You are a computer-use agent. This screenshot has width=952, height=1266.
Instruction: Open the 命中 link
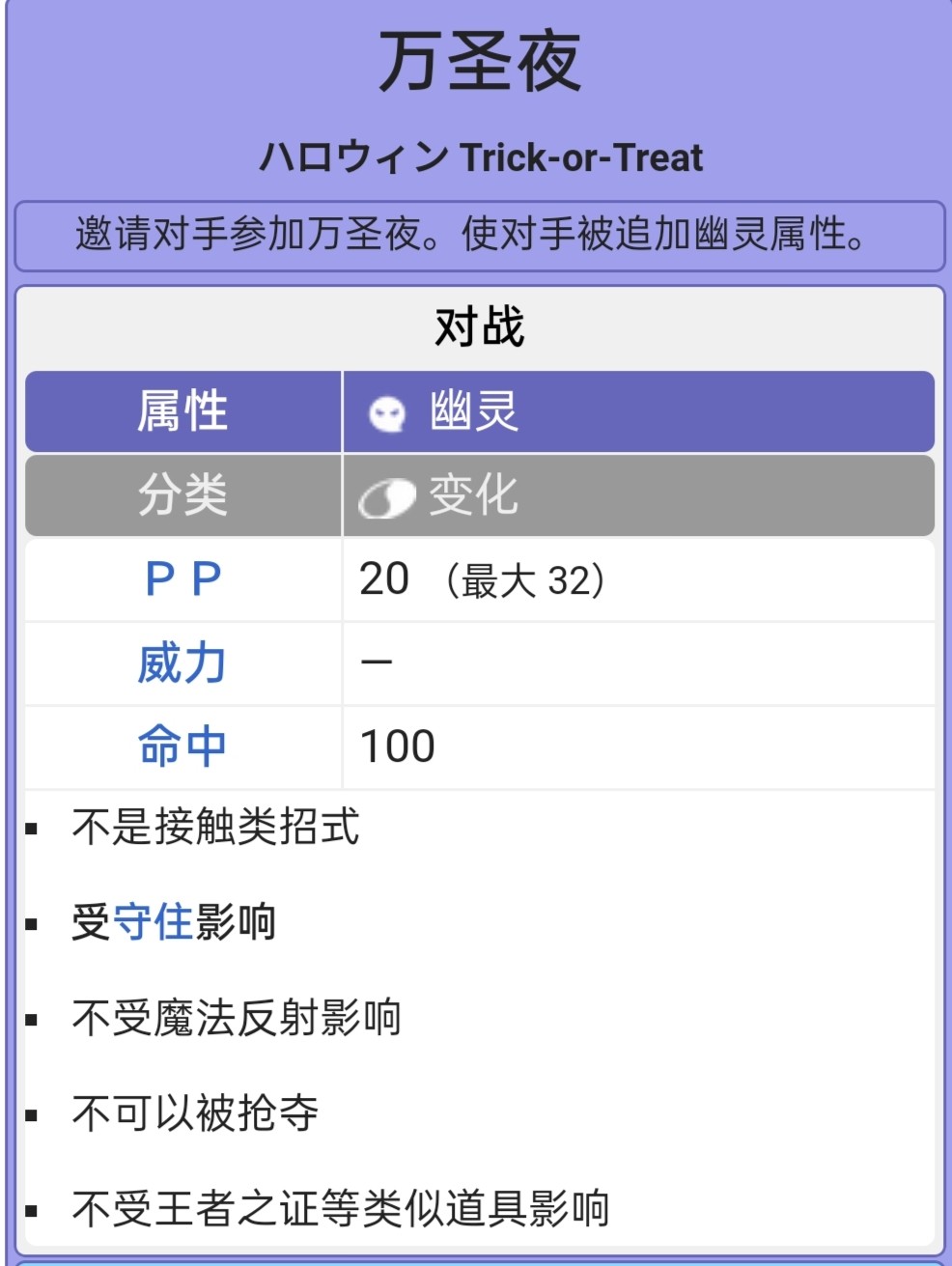182,746
